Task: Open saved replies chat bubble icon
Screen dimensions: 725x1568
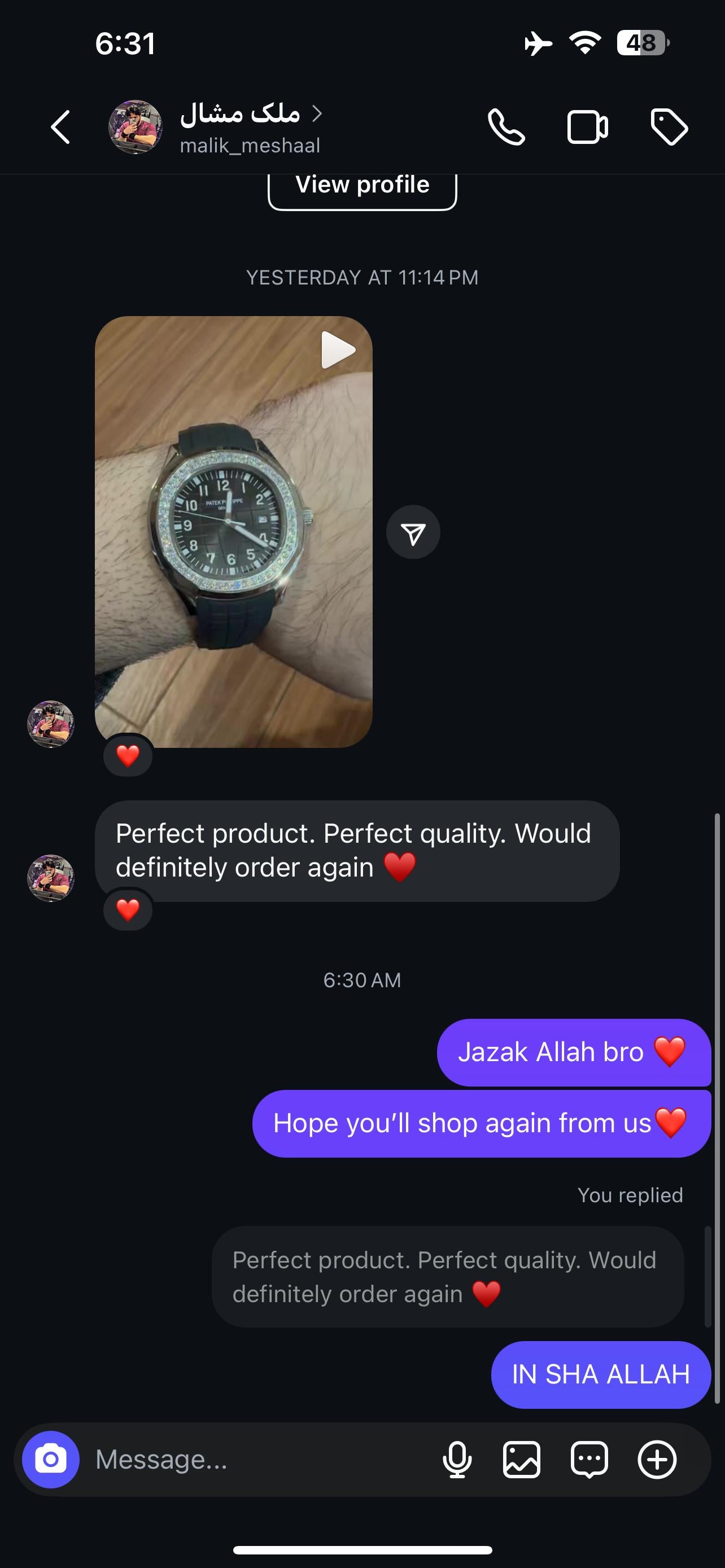Action: click(x=589, y=1459)
